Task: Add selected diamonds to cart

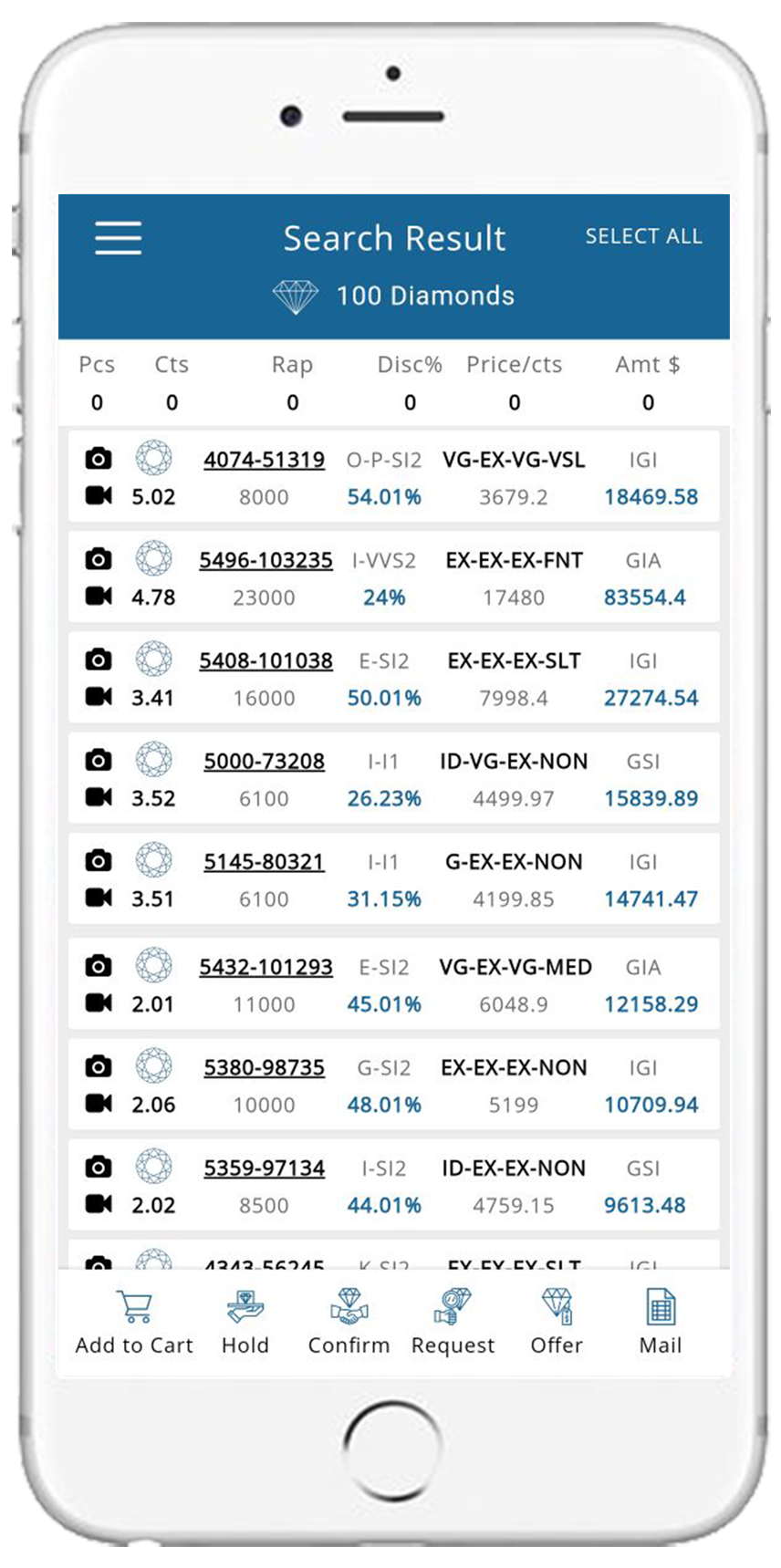Action: point(134,1323)
